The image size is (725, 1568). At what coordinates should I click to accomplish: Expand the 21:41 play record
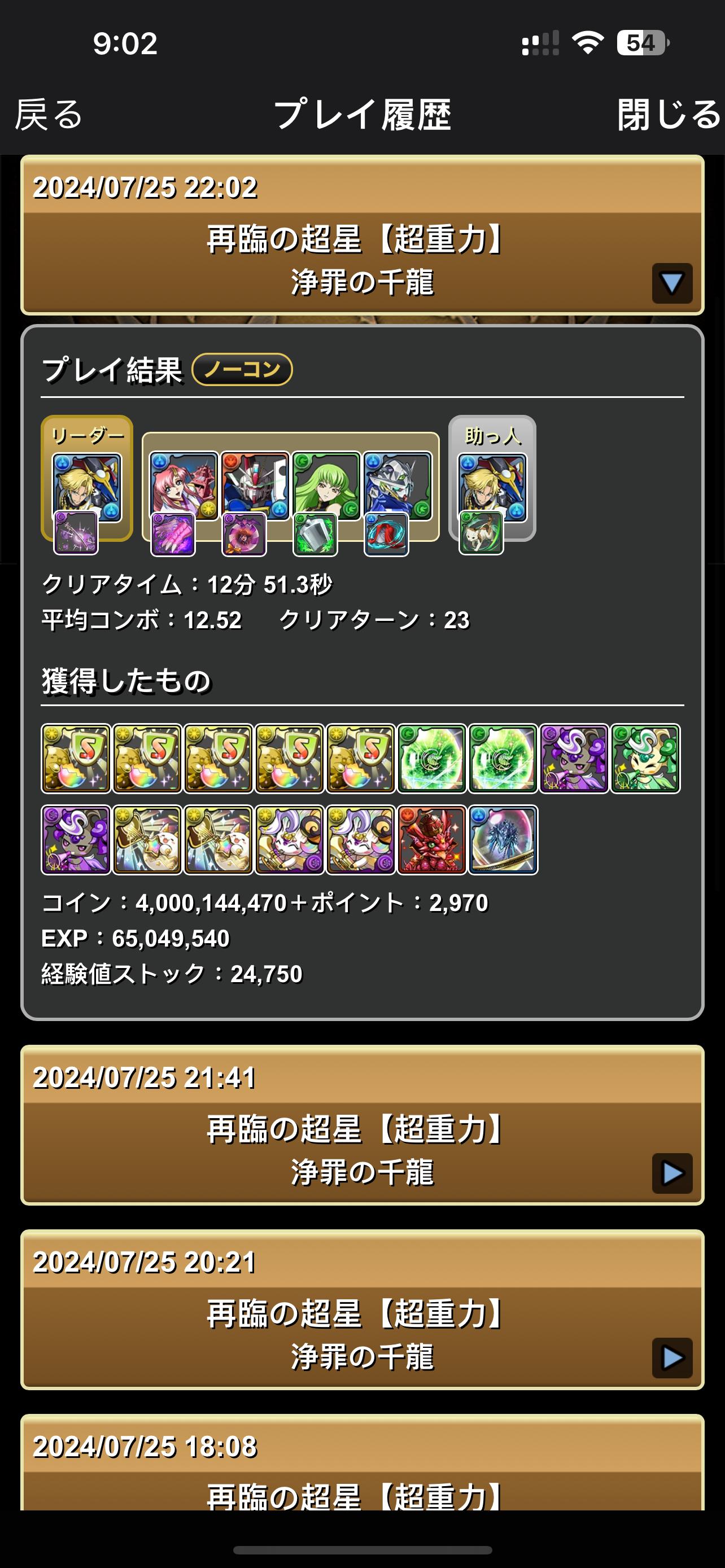tap(671, 1173)
